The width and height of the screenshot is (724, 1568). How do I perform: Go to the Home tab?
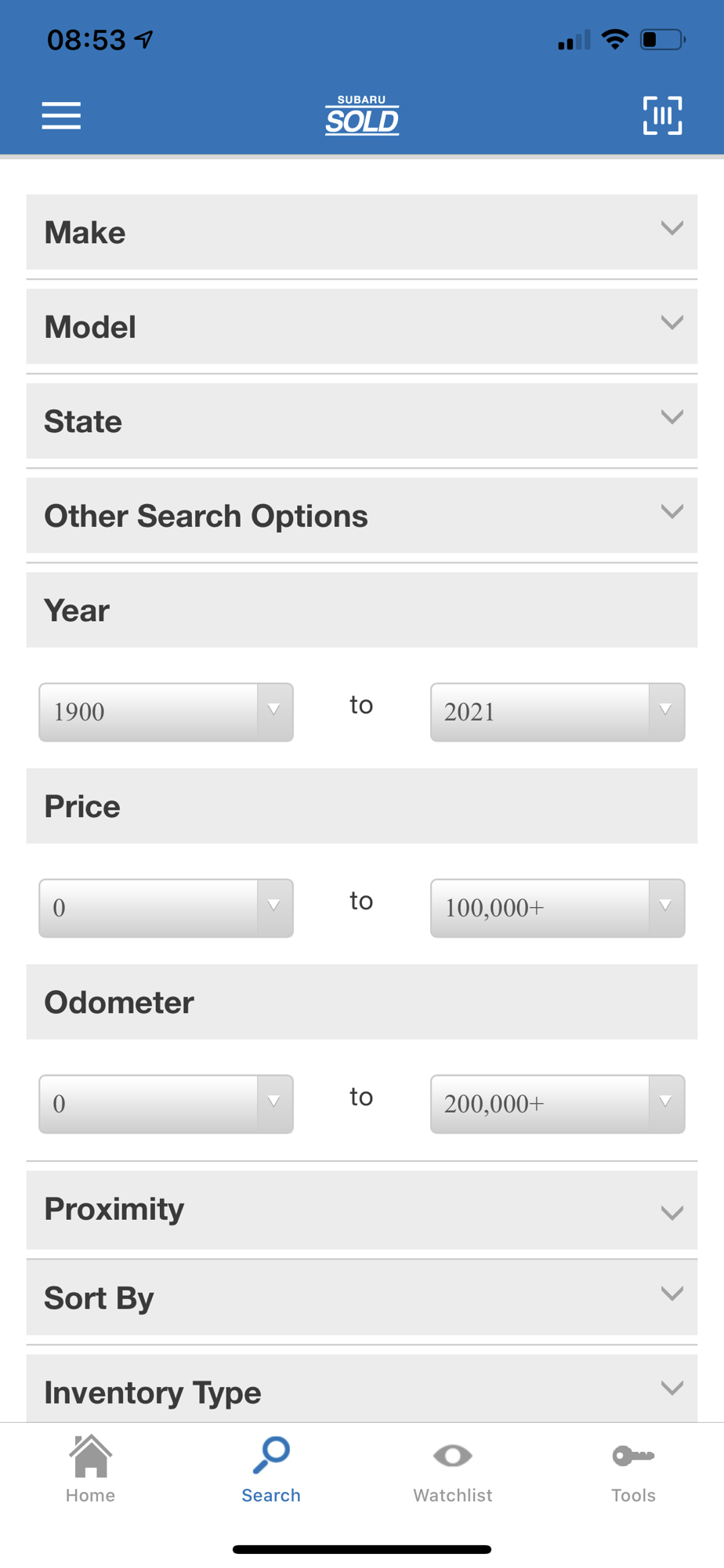[90, 1469]
